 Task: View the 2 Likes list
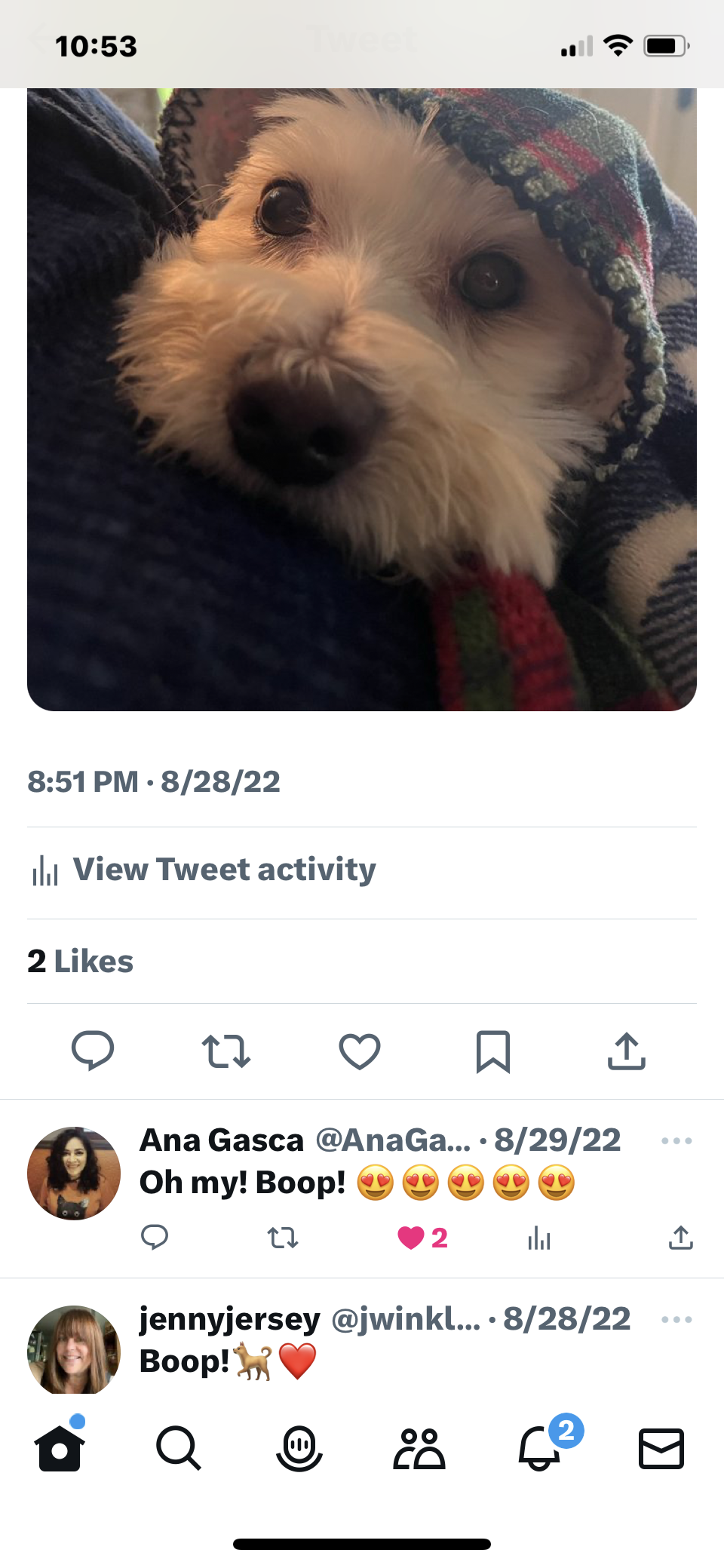point(80,962)
